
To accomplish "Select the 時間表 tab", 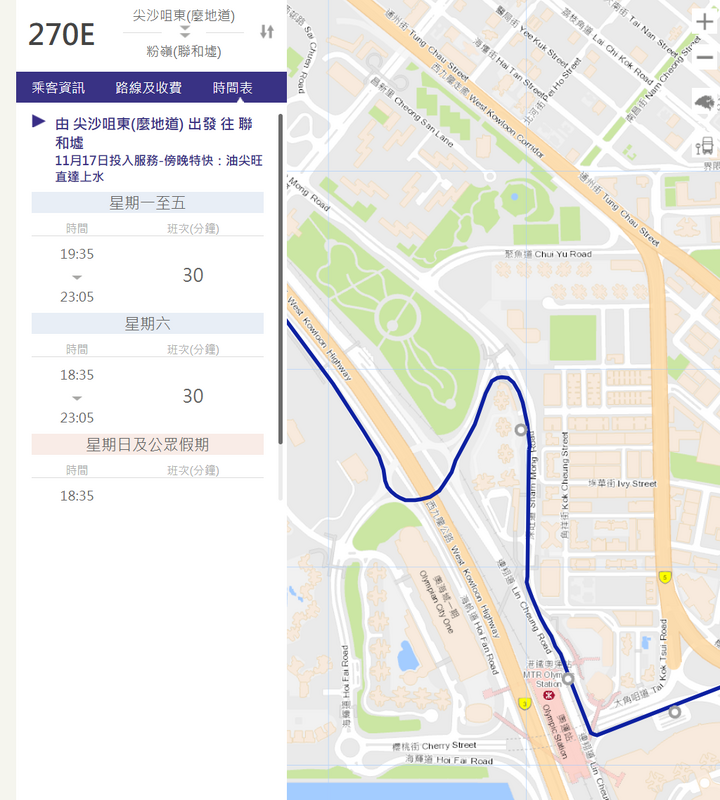I will point(233,88).
